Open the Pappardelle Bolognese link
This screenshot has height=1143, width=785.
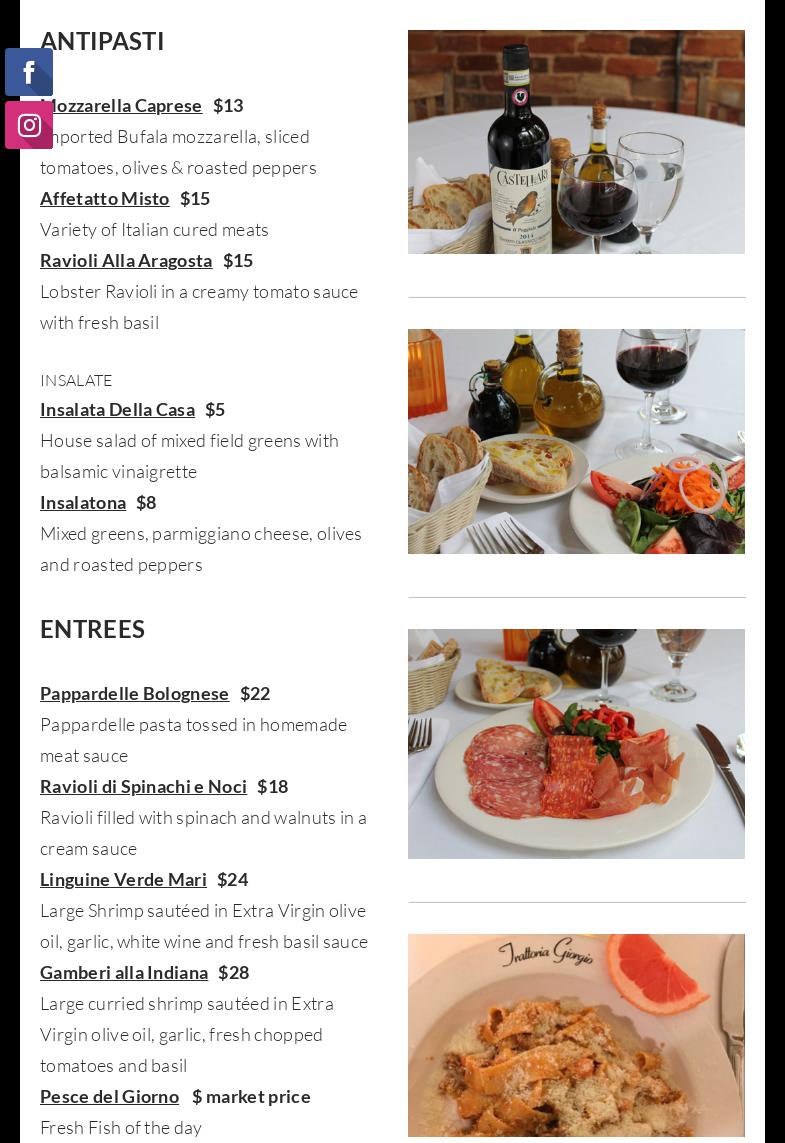pos(134,693)
